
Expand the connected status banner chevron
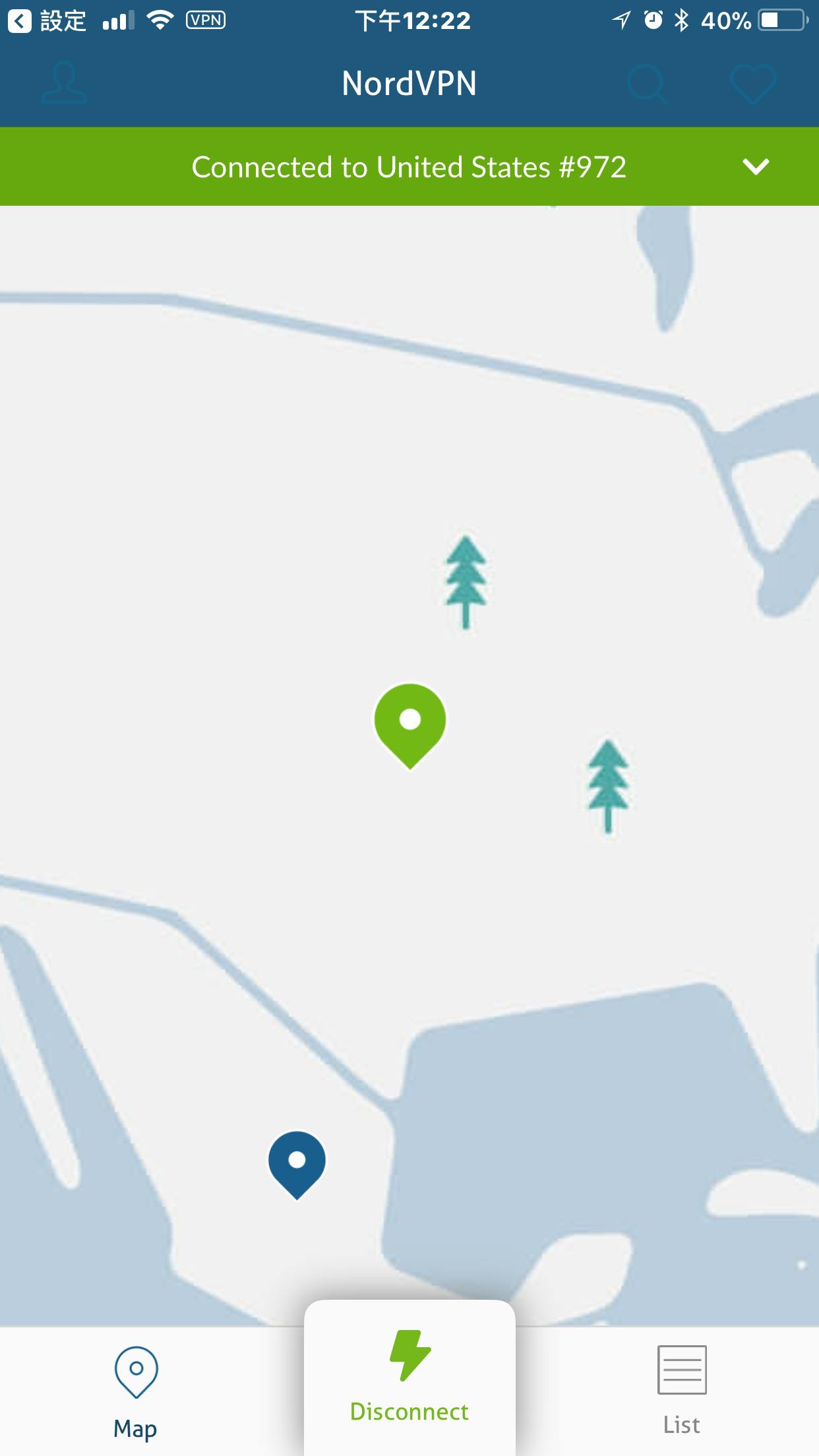pyautogui.click(x=756, y=166)
